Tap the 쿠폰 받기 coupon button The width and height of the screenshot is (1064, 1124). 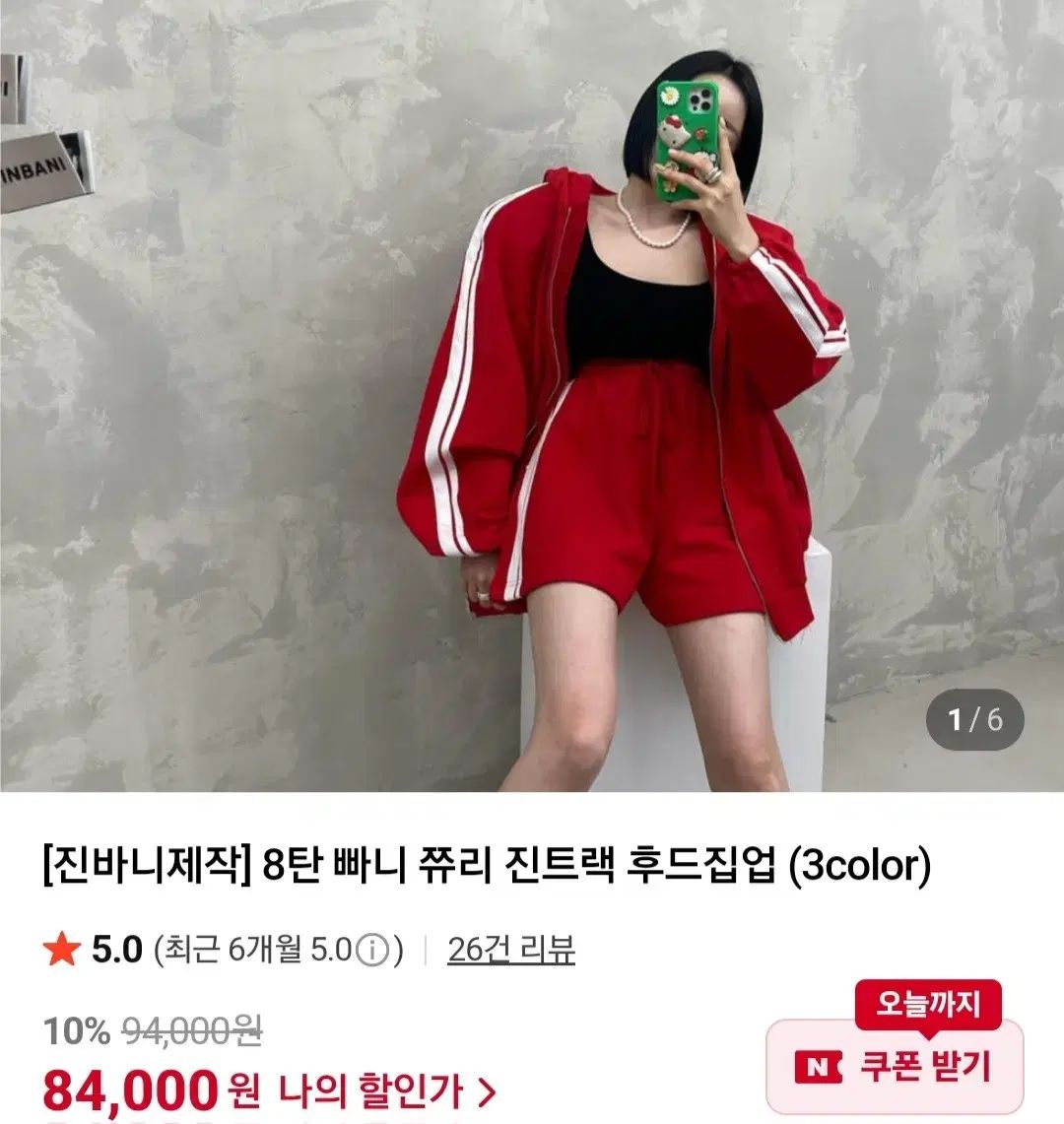coord(895,1067)
